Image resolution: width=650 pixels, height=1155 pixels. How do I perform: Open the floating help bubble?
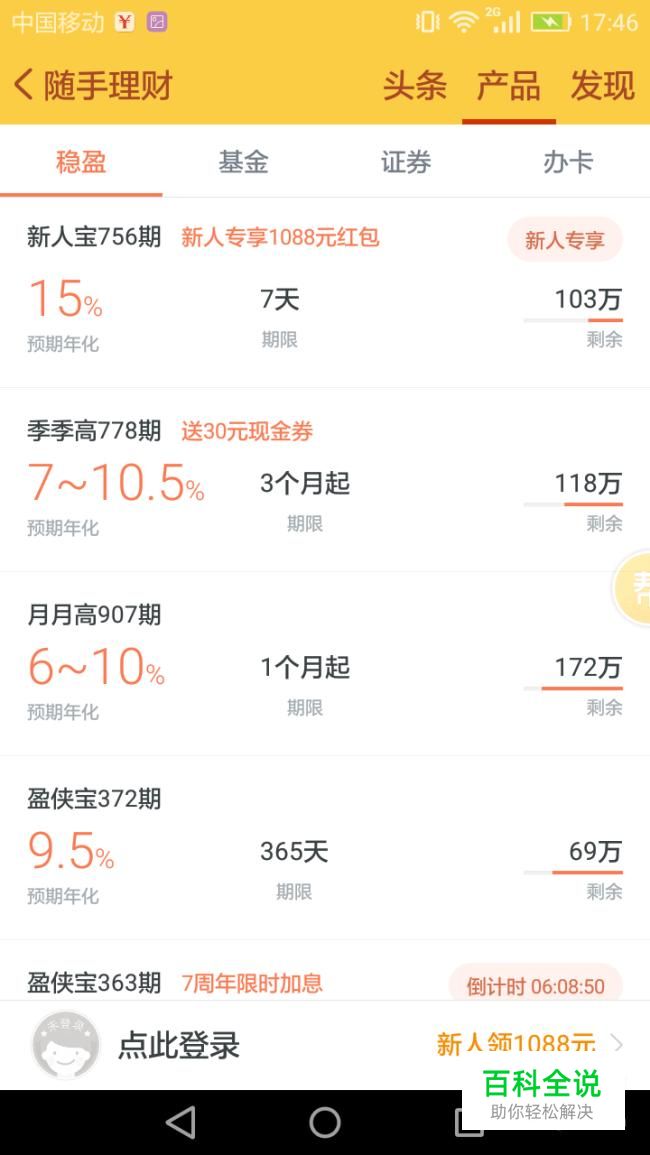(632, 589)
